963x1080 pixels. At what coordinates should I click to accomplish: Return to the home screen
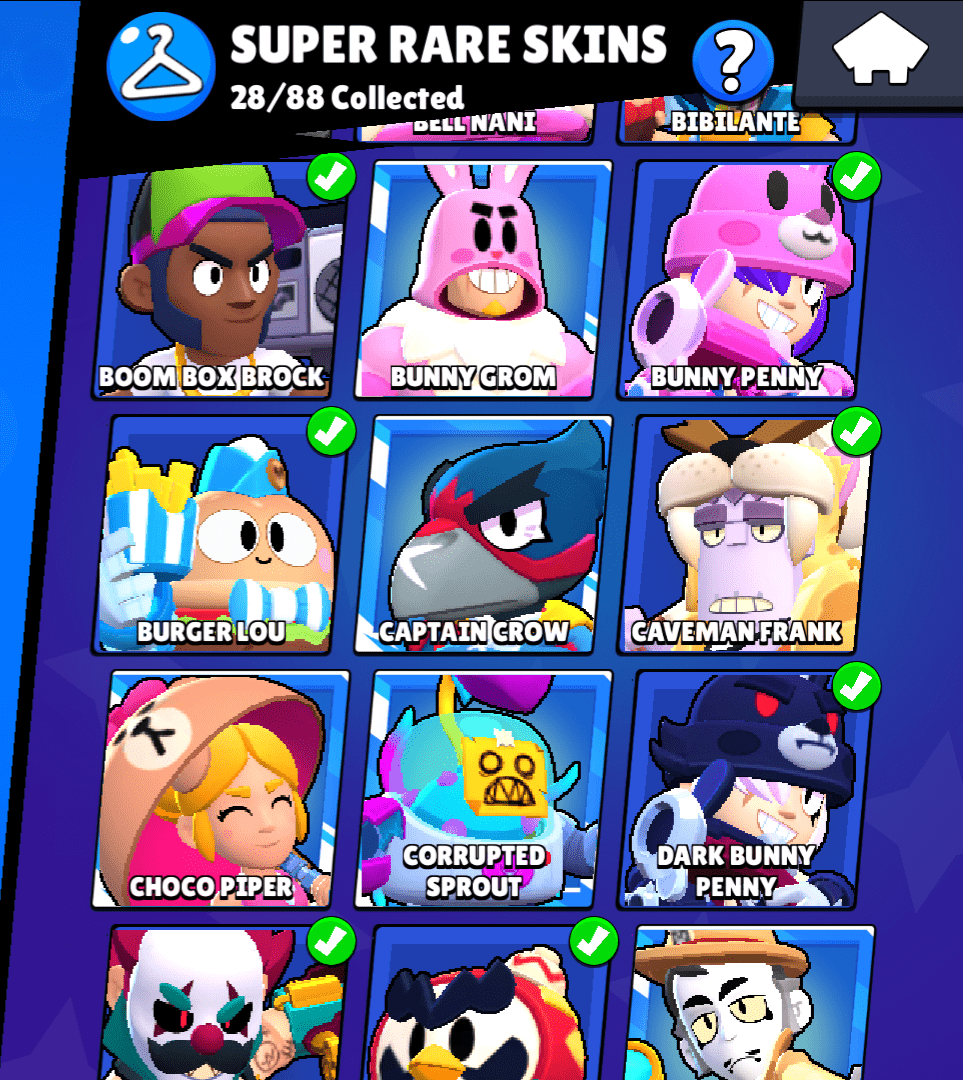[x=881, y=52]
